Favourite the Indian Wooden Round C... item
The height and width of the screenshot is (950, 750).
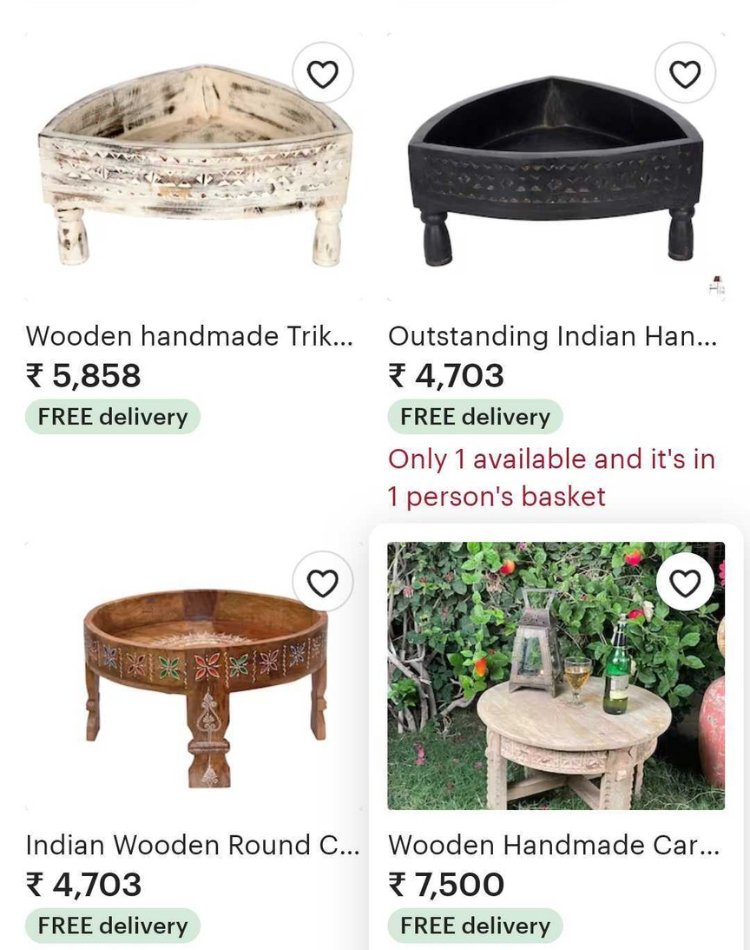point(322,583)
